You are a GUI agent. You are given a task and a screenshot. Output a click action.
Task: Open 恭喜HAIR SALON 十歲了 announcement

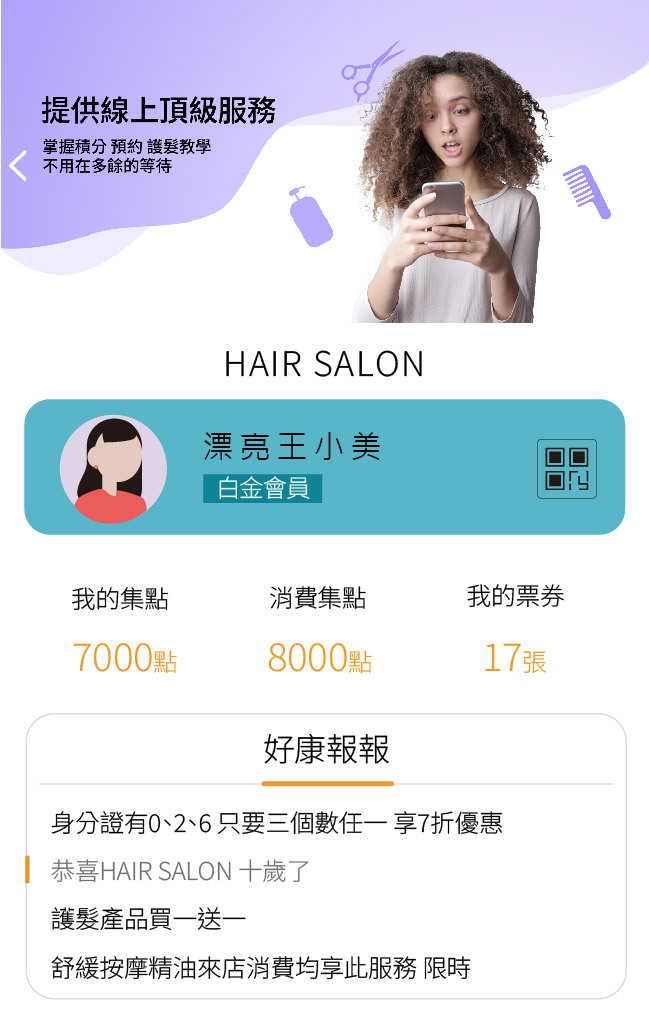tap(181, 872)
